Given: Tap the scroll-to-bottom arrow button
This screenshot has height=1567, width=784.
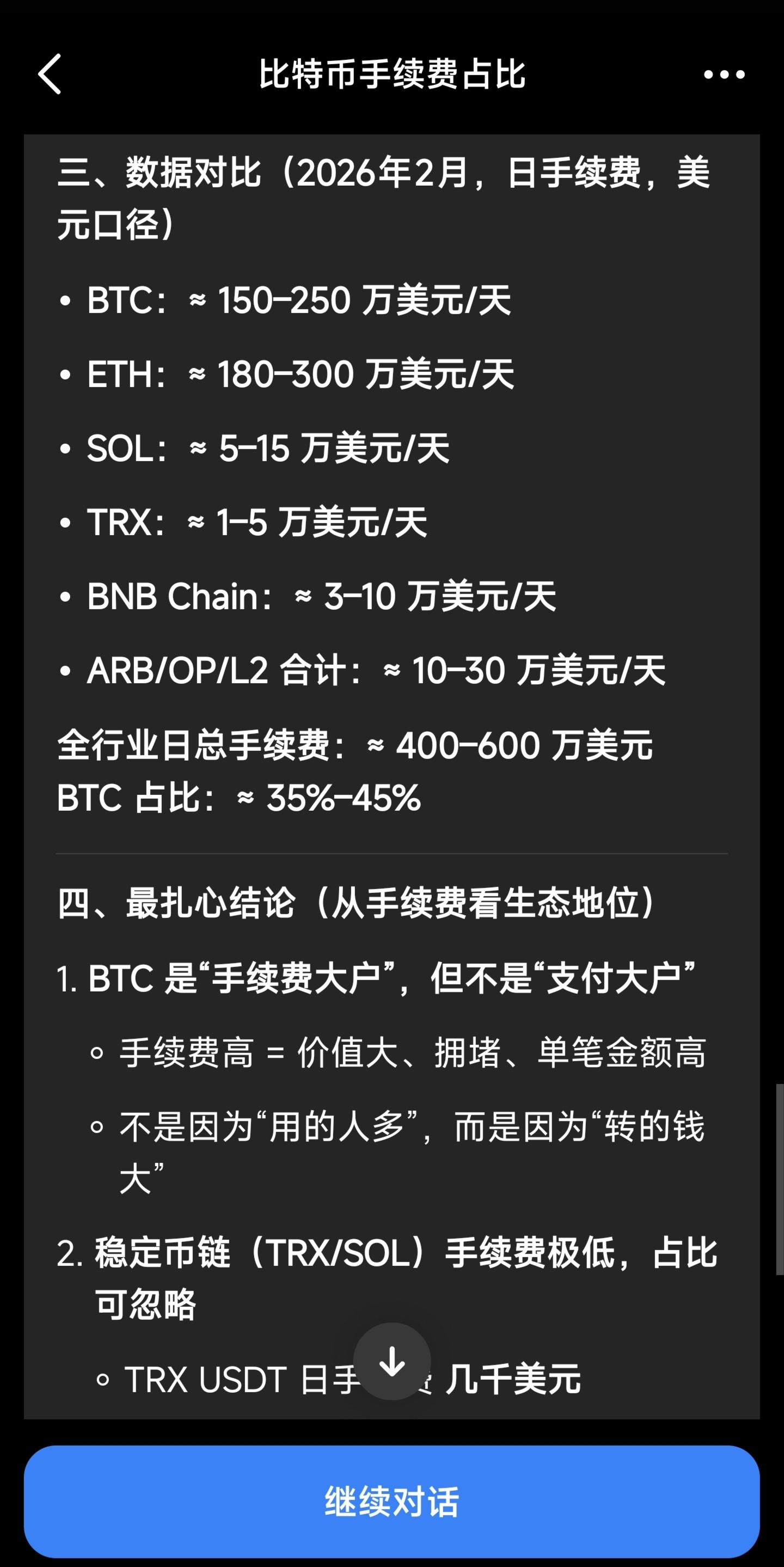Looking at the screenshot, I should tap(391, 1361).
